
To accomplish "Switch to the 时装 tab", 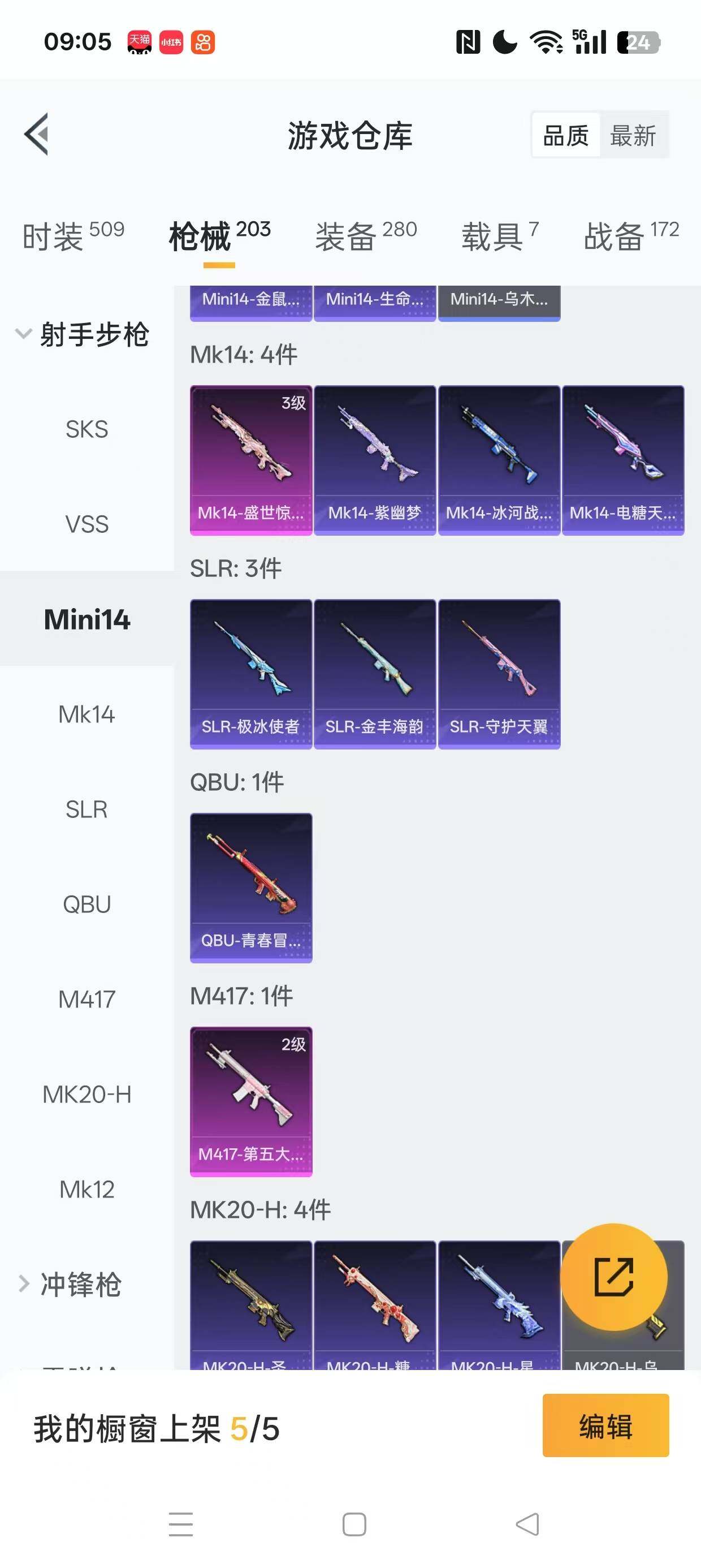I will point(73,235).
